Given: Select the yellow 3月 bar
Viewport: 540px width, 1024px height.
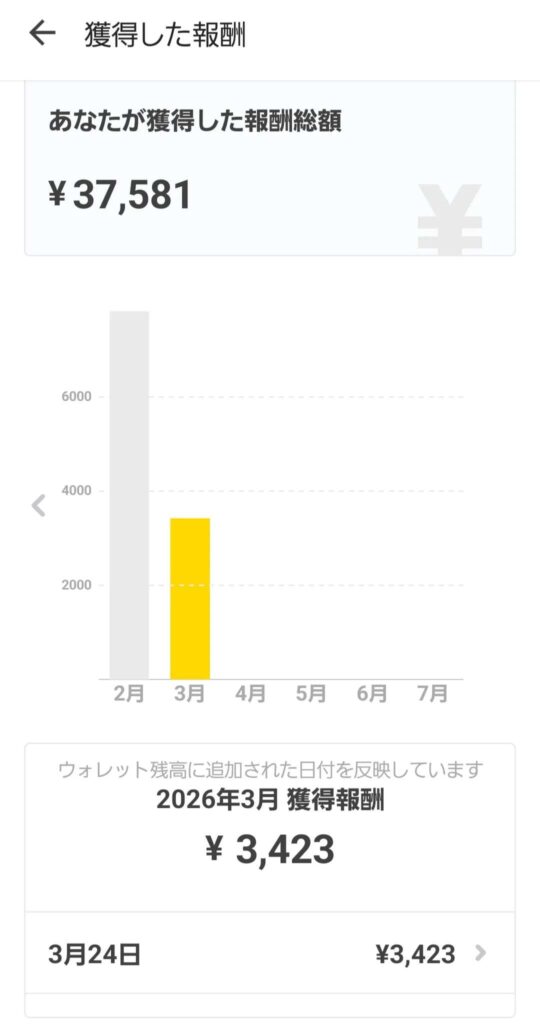Looking at the screenshot, I should (190, 598).
